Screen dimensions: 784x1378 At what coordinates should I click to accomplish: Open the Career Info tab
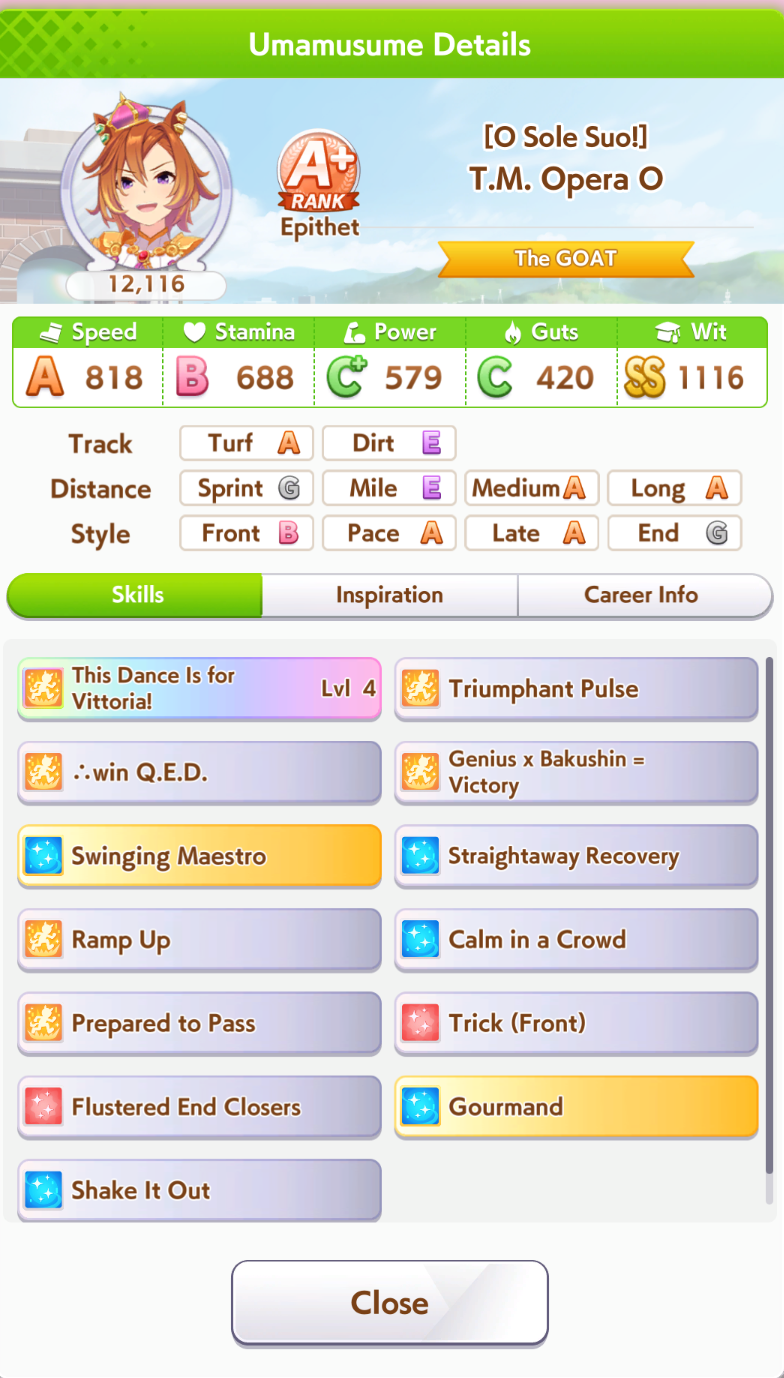point(642,595)
